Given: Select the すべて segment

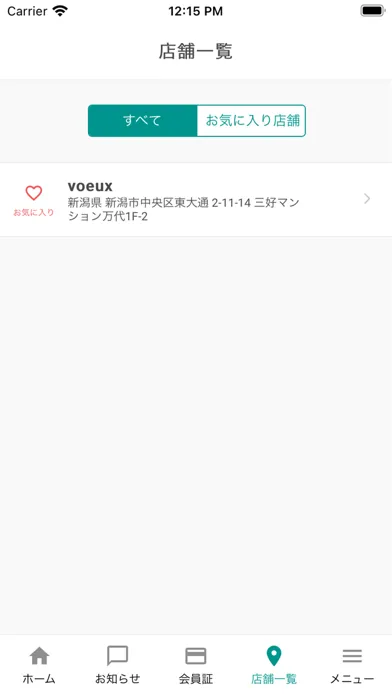Looking at the screenshot, I should pos(143,120).
